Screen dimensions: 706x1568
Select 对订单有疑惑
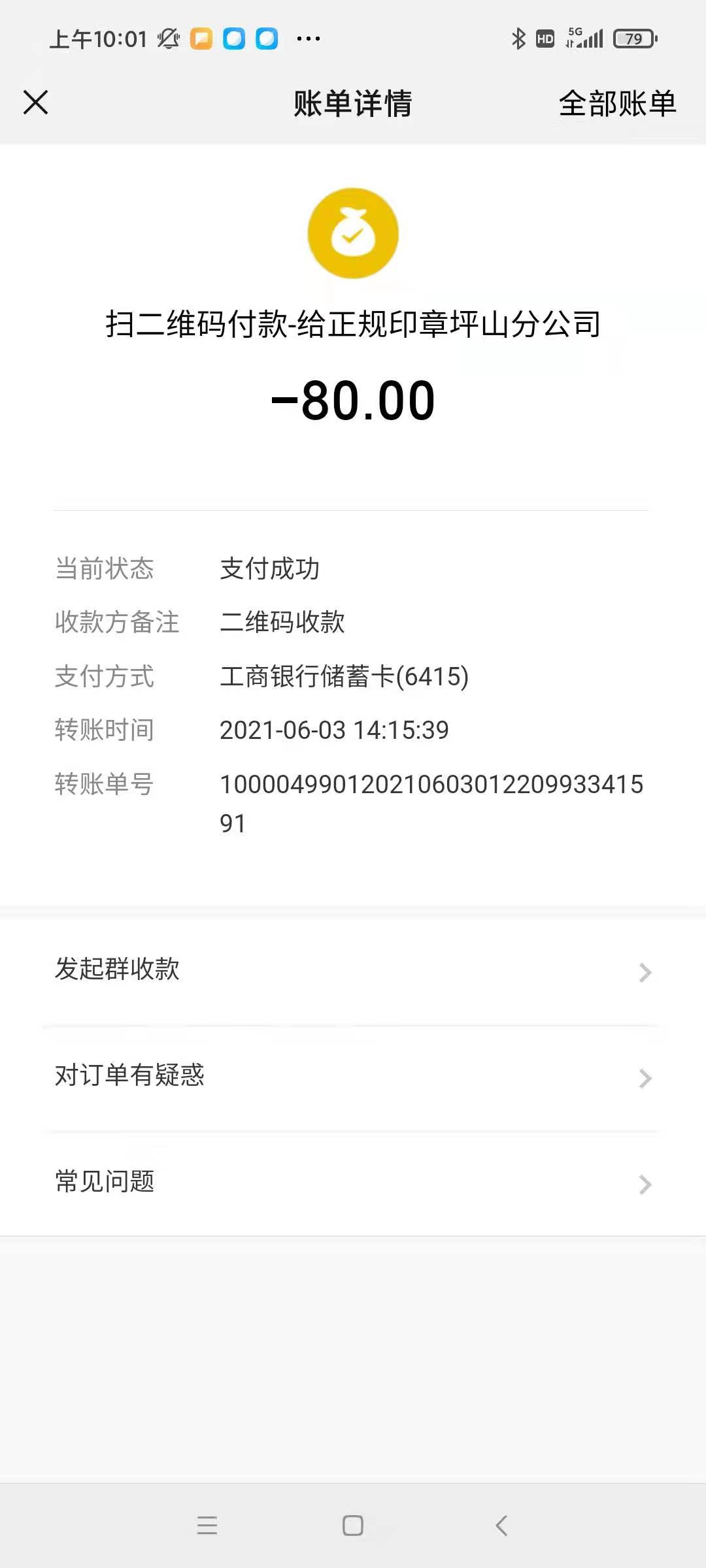353,1077
